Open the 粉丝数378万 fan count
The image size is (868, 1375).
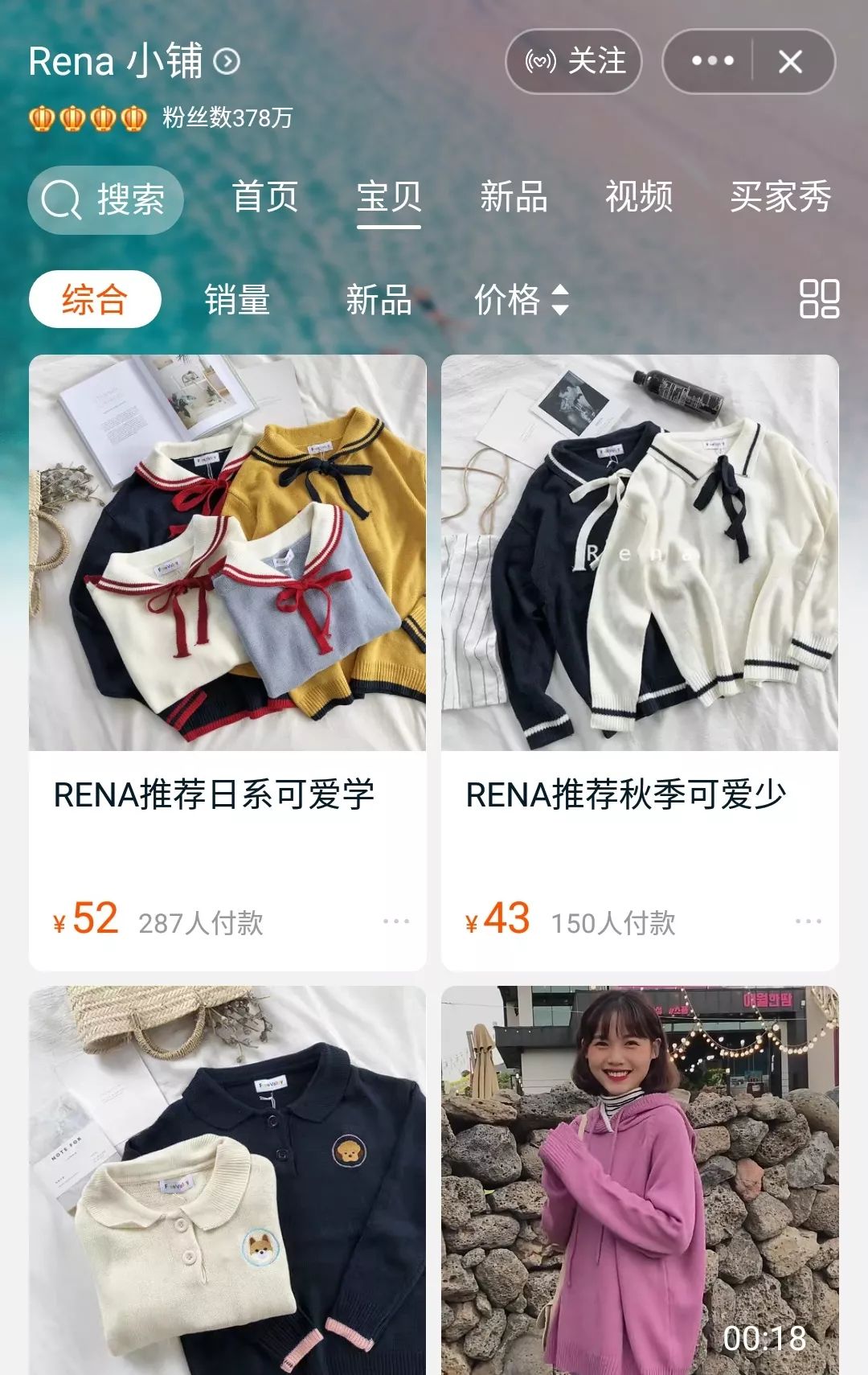[223, 117]
